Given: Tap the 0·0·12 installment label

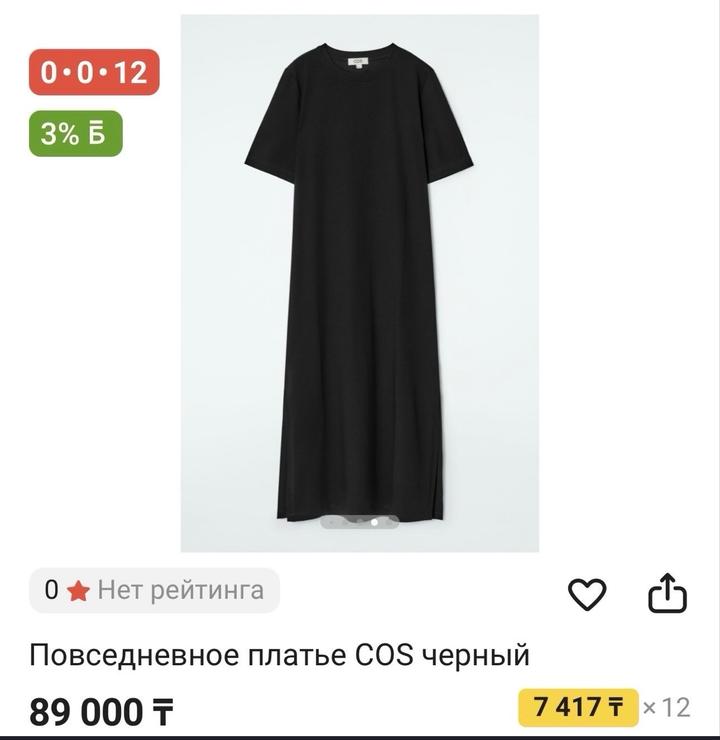Looking at the screenshot, I should 94,72.
